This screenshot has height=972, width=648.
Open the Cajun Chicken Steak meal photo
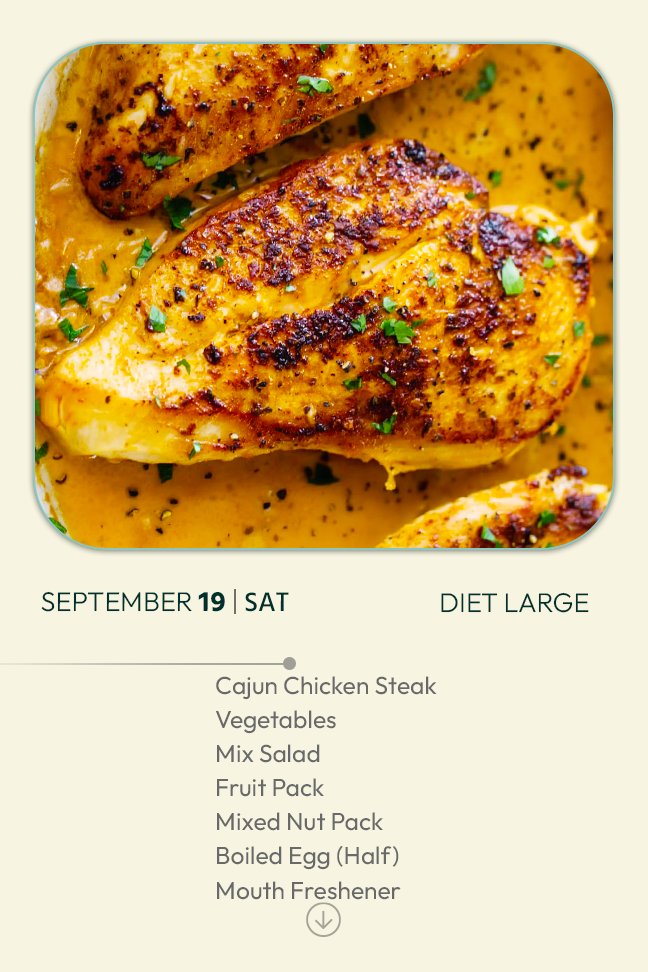[x=324, y=296]
